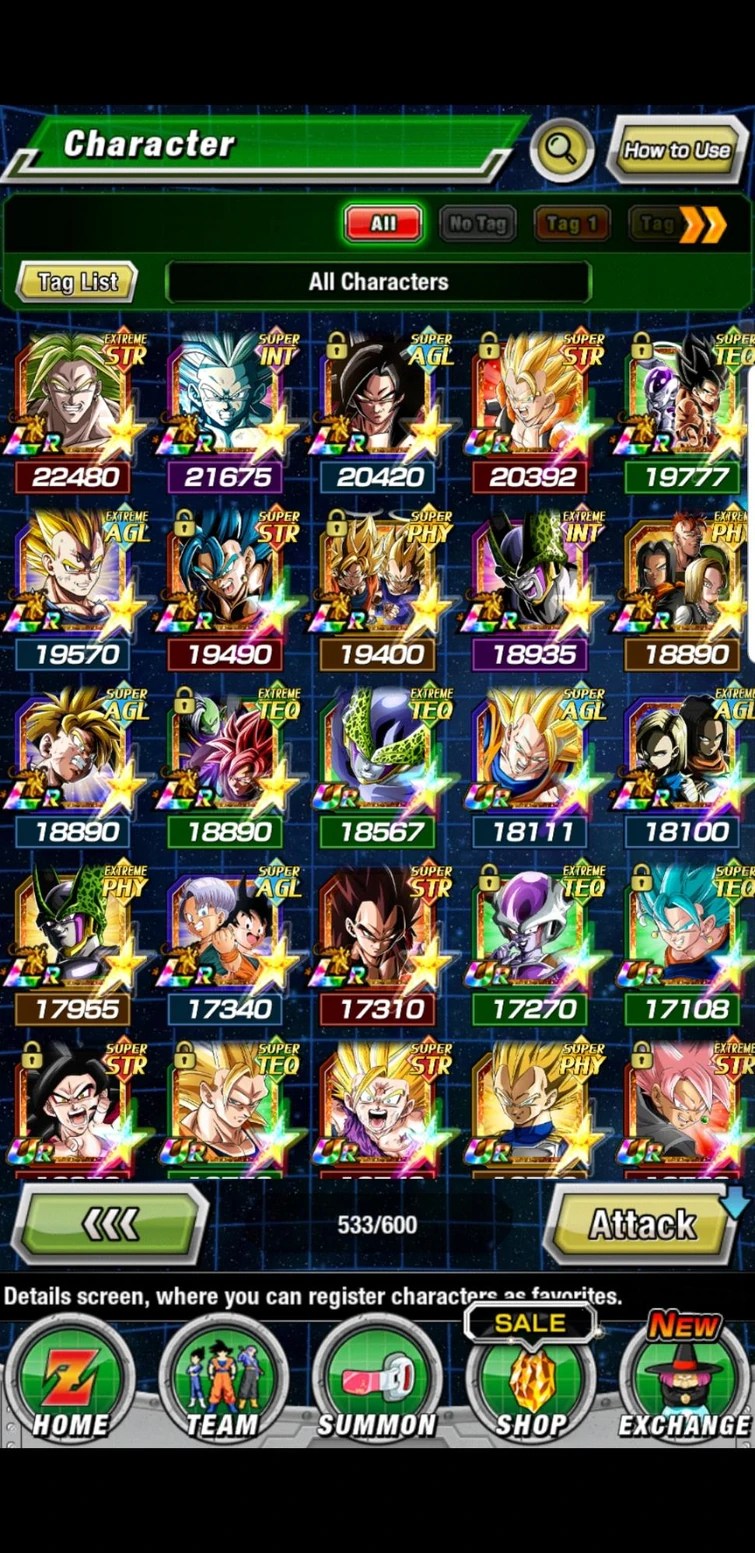Toggle the fourth Tag filter

click(x=657, y=224)
